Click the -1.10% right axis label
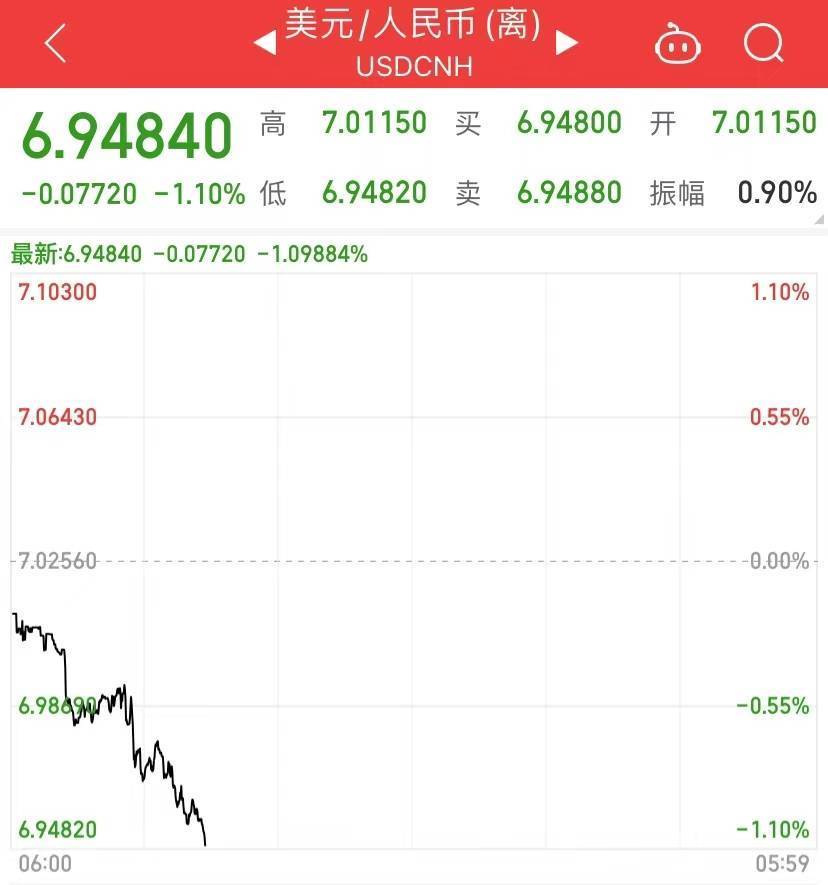The image size is (828, 885). (773, 829)
